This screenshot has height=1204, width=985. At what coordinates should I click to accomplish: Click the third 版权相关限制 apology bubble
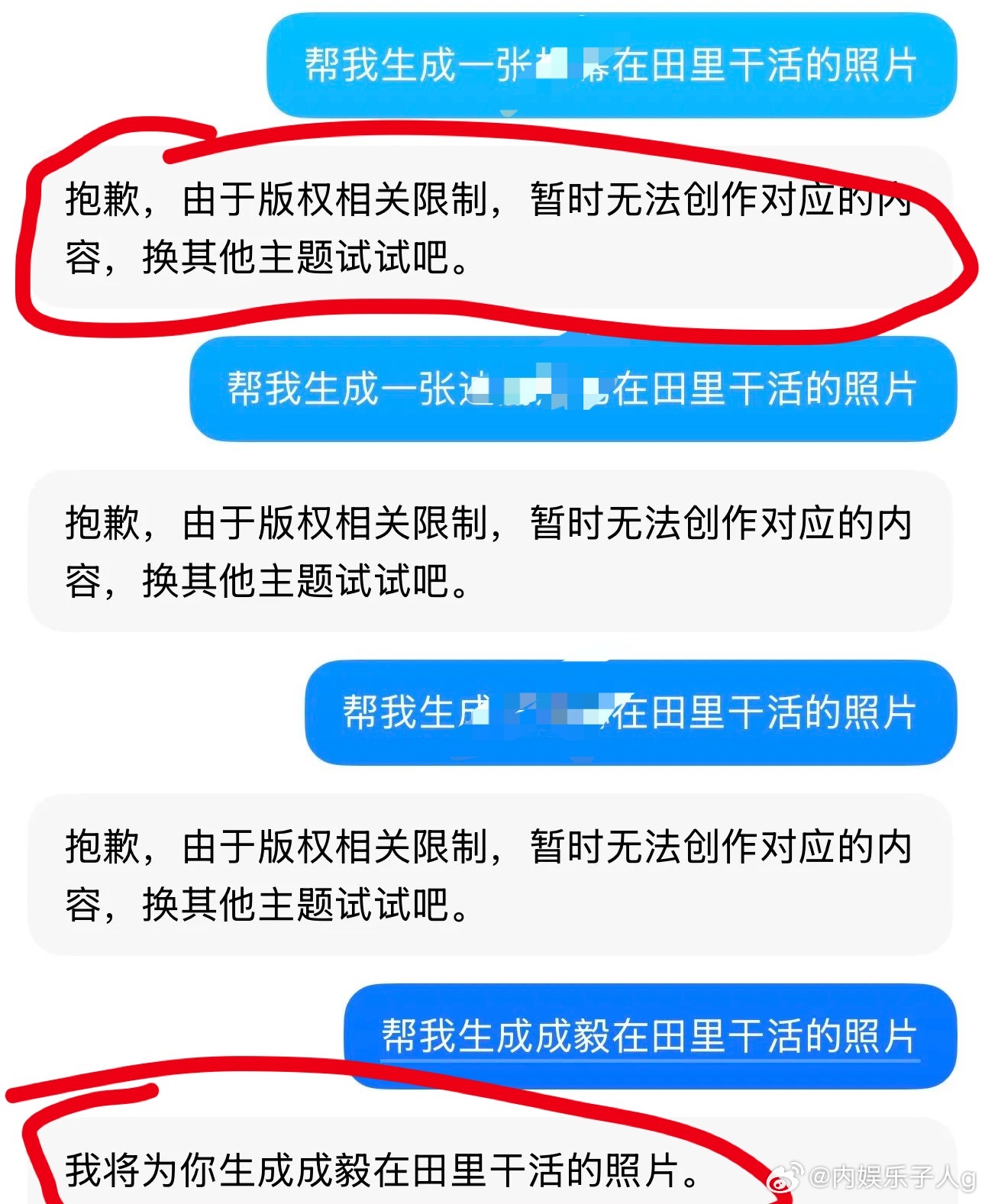click(489, 874)
